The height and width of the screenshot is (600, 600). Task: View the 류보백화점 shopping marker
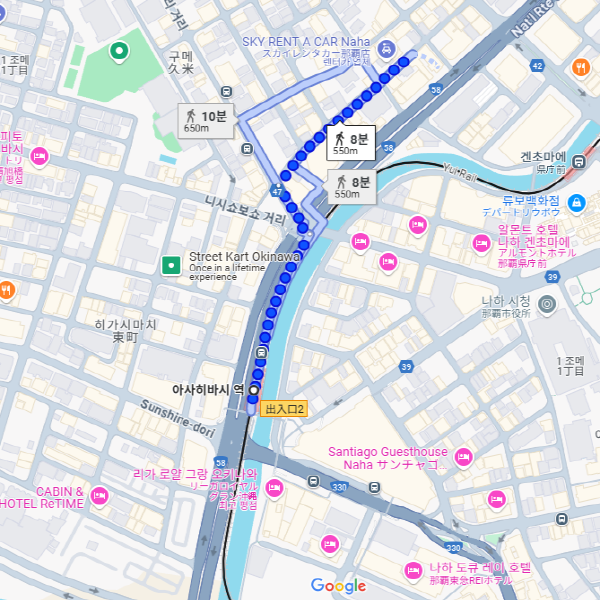tap(576, 203)
